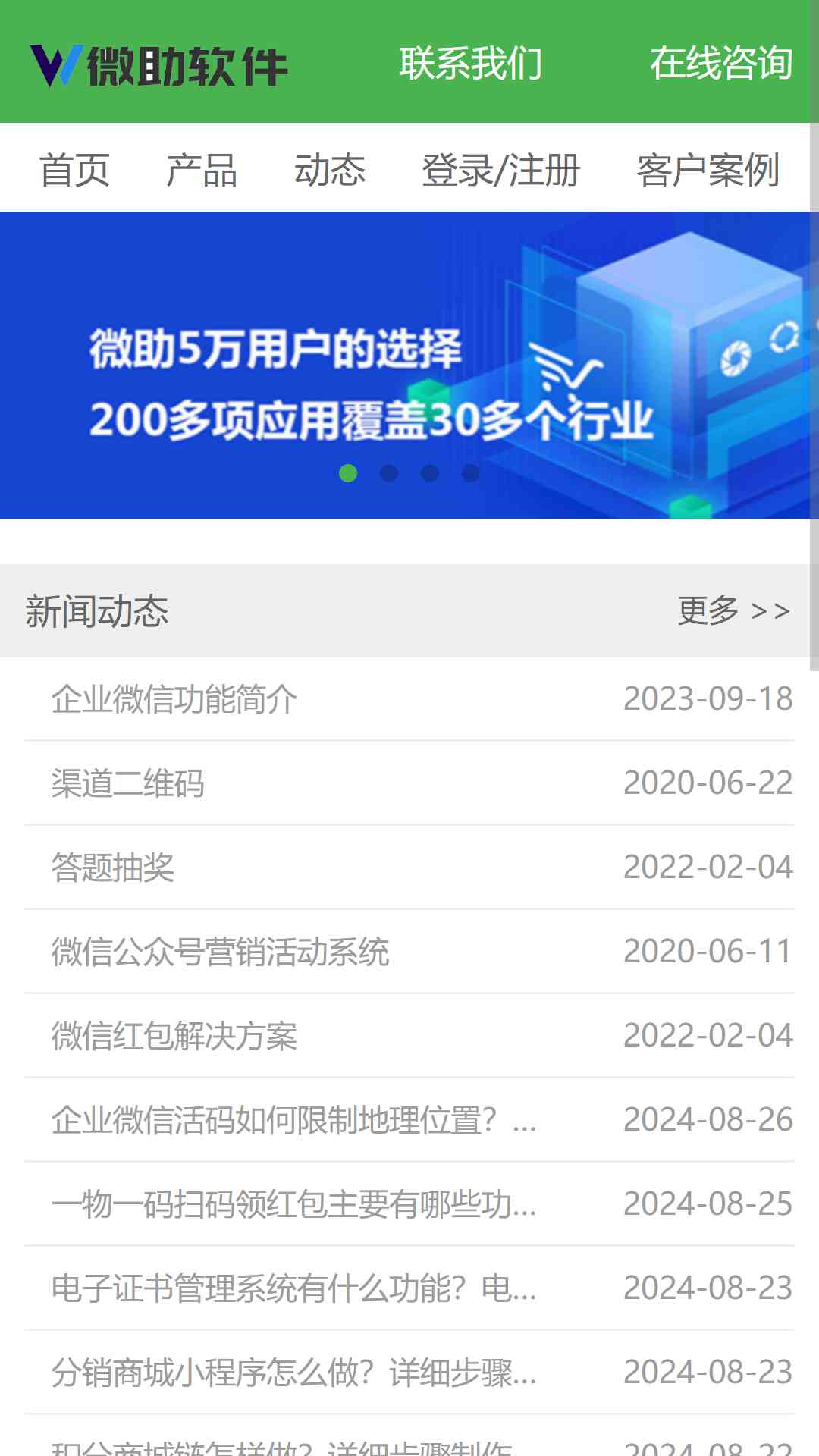
Task: Show more news via 更多 >>
Action: [x=734, y=610]
